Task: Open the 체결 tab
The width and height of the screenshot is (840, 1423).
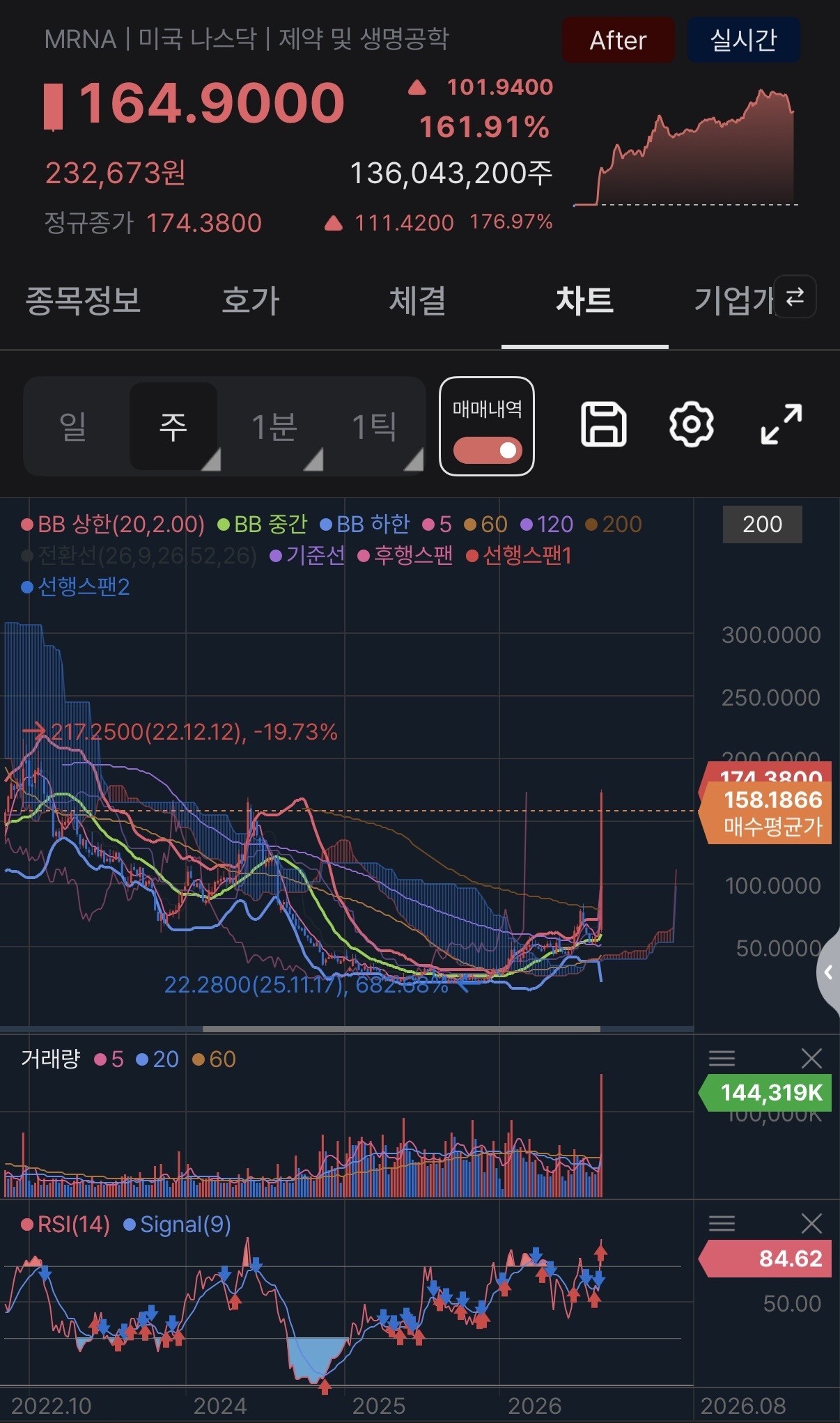Action: (417, 301)
